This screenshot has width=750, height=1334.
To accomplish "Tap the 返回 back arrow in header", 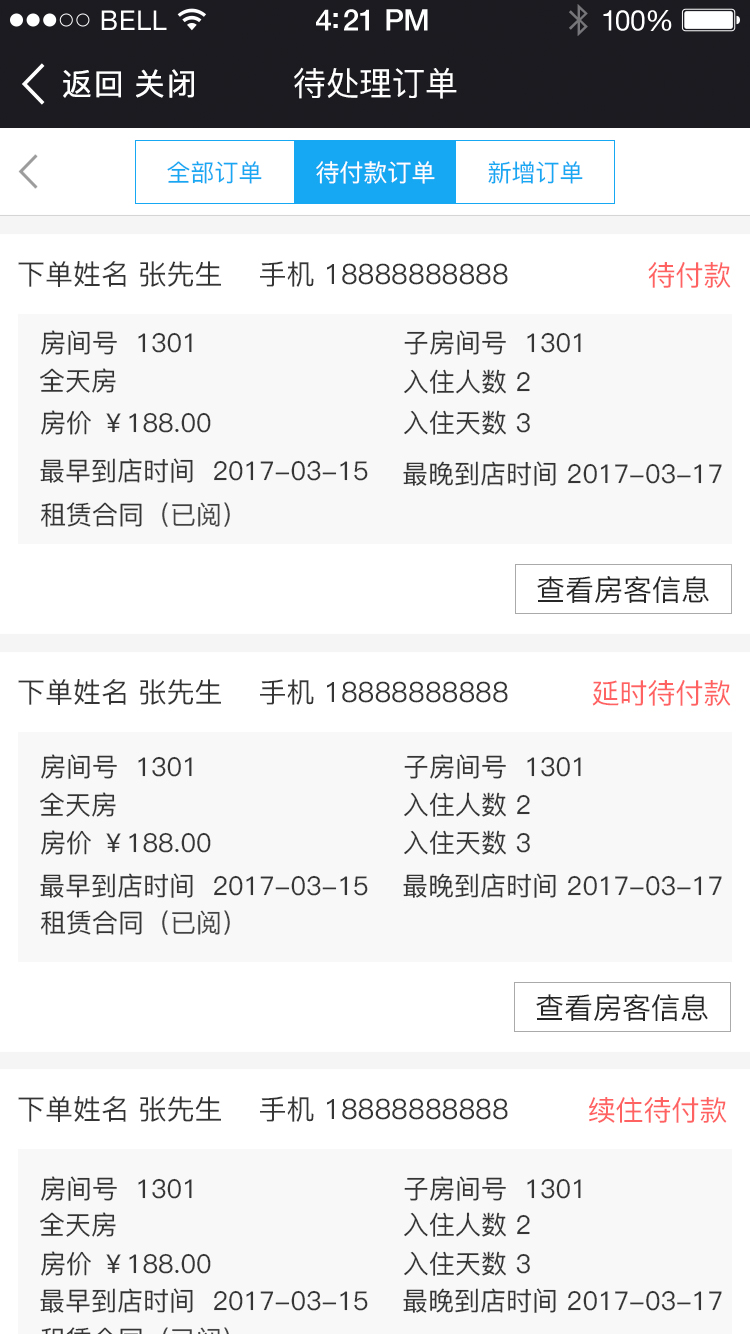I will pos(33,84).
